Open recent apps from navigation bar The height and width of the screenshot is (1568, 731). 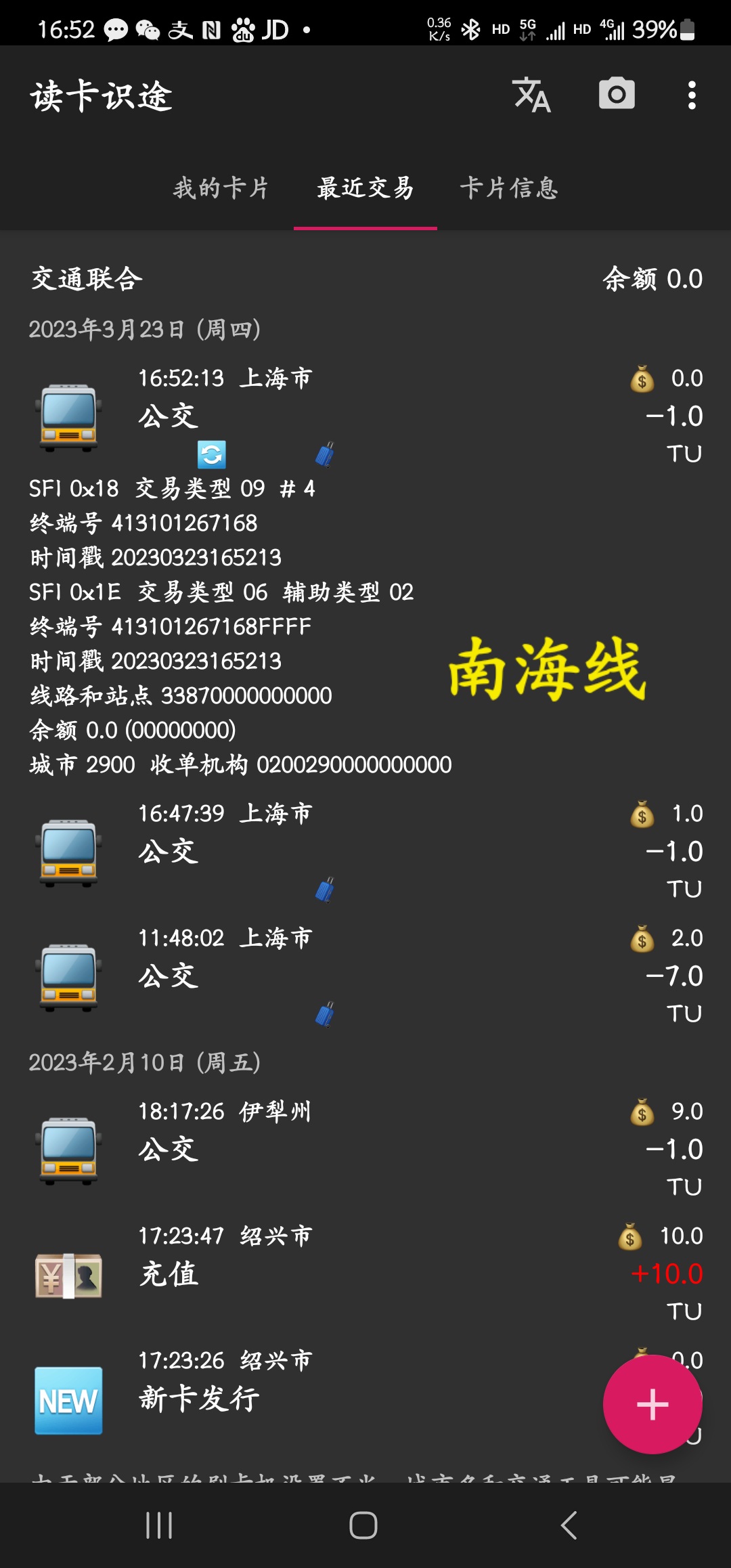(160, 1525)
